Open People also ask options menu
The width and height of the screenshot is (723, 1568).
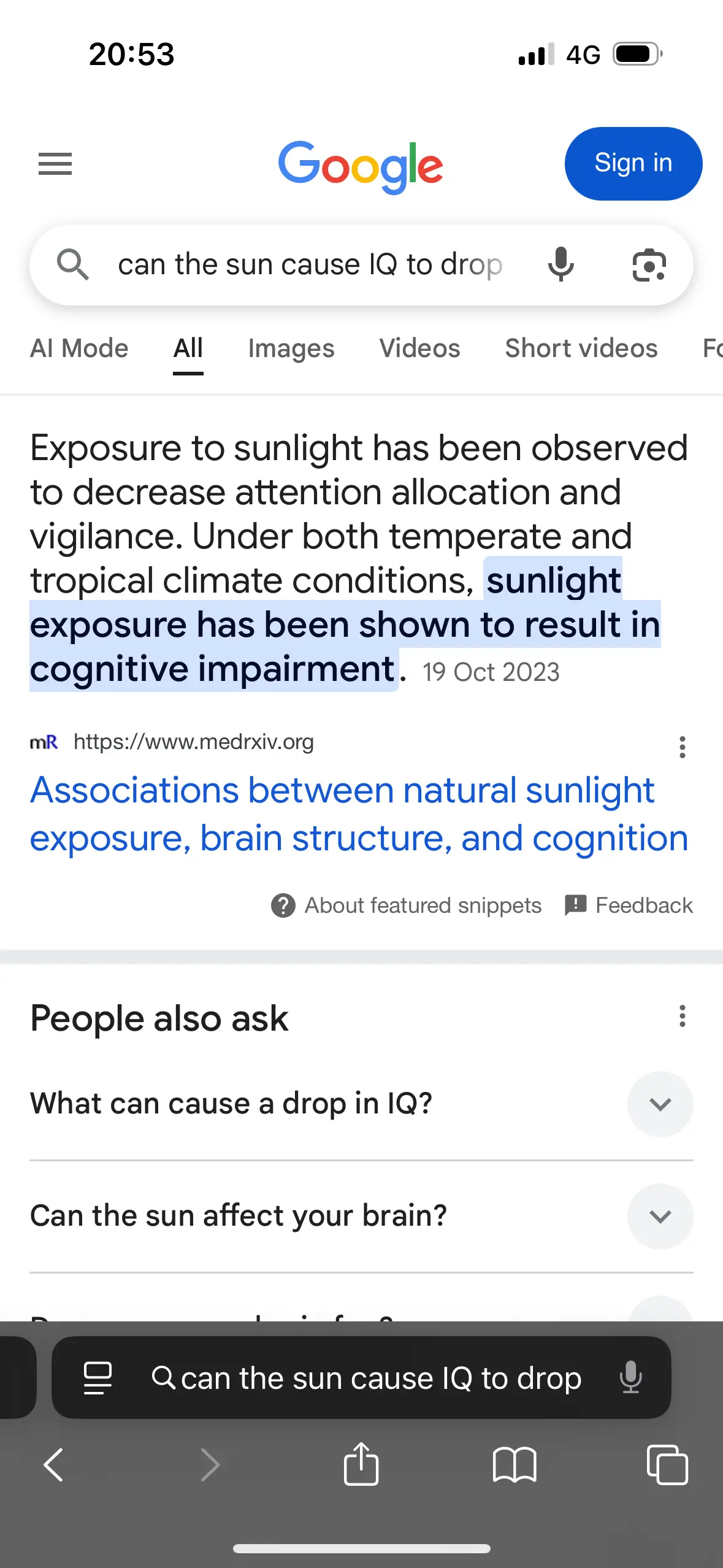pyautogui.click(x=682, y=1017)
